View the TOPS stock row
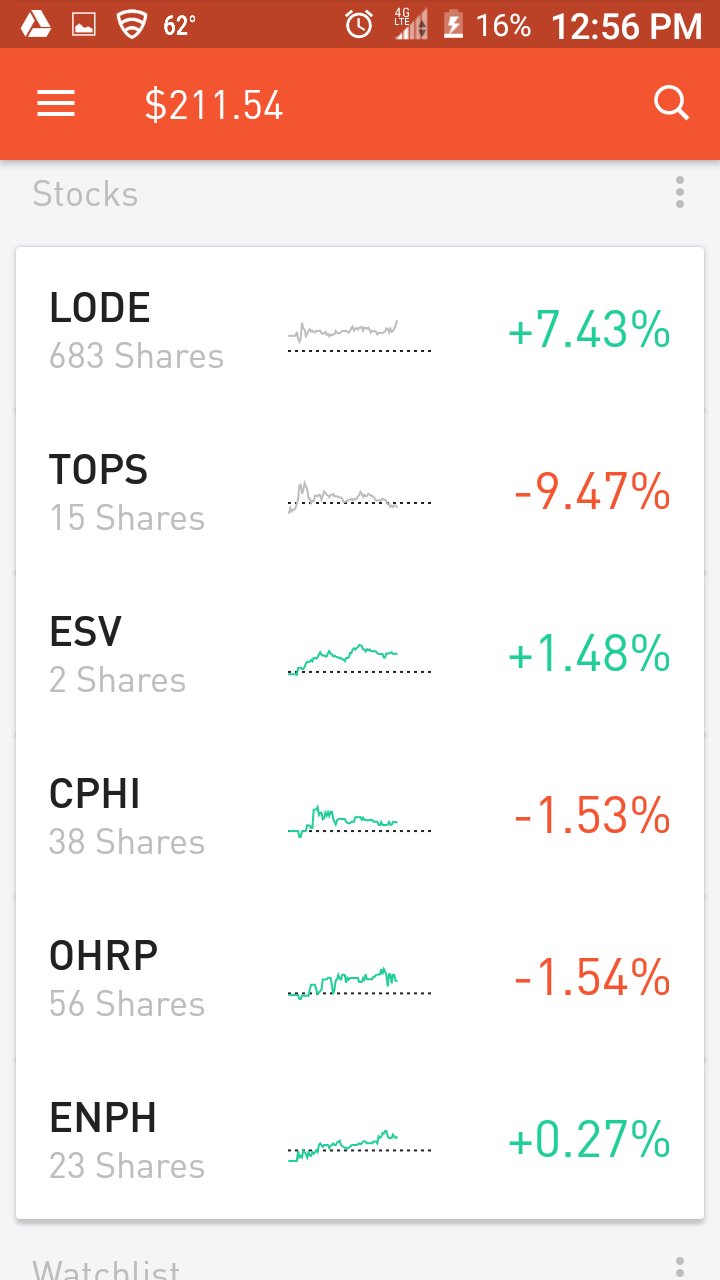 coord(360,492)
